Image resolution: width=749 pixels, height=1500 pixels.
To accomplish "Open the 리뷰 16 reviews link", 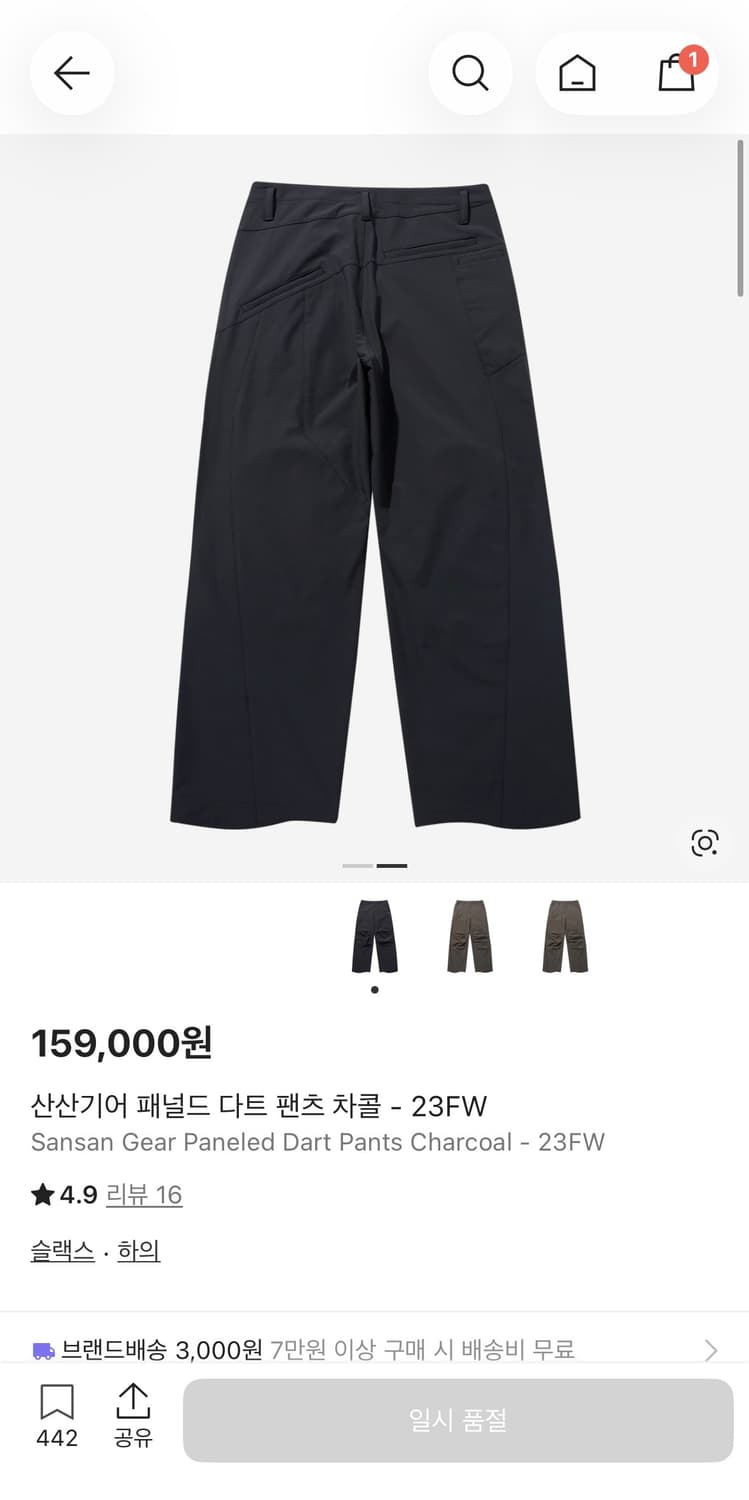I will pos(144,1194).
